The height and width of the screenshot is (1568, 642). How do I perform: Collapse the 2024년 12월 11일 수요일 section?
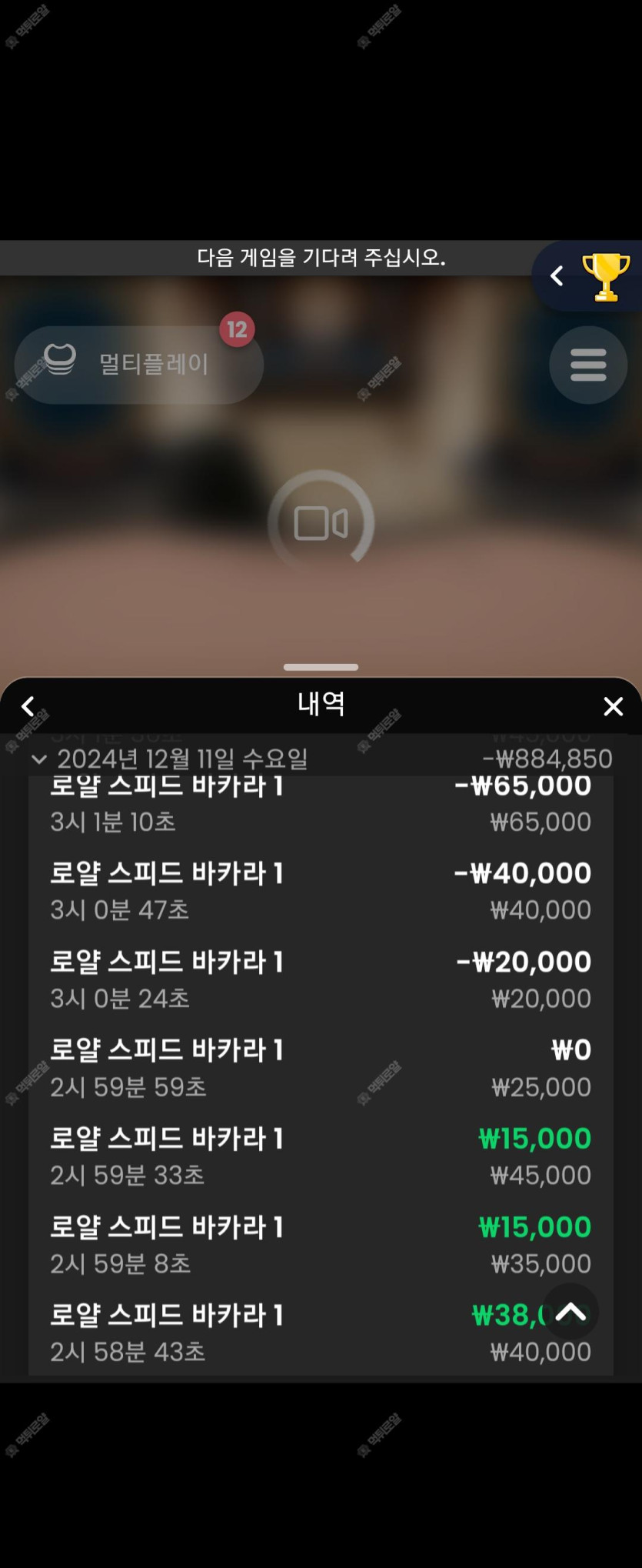tap(39, 759)
